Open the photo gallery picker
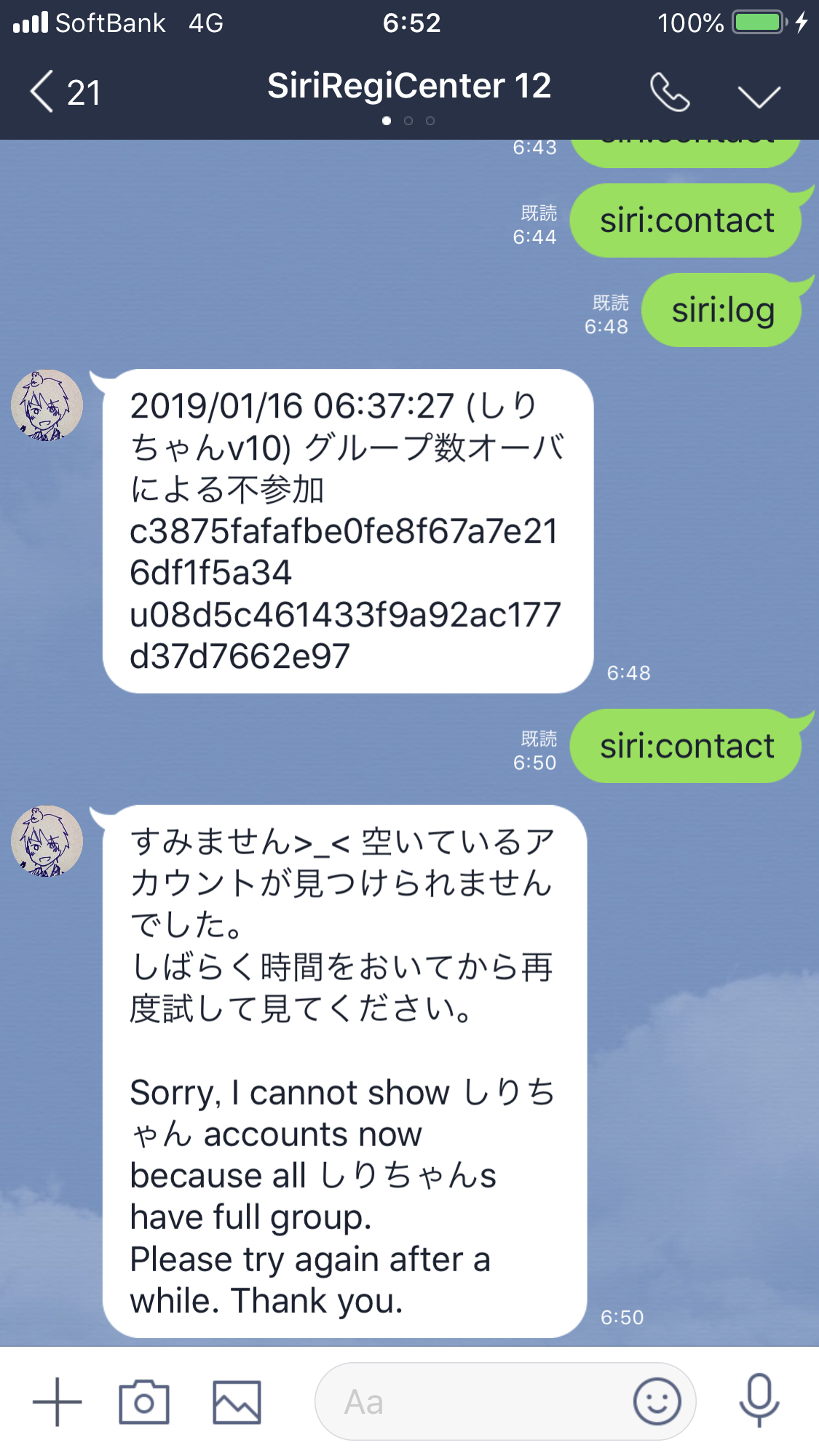Viewport: 819px width, 1456px height. 237,1401
